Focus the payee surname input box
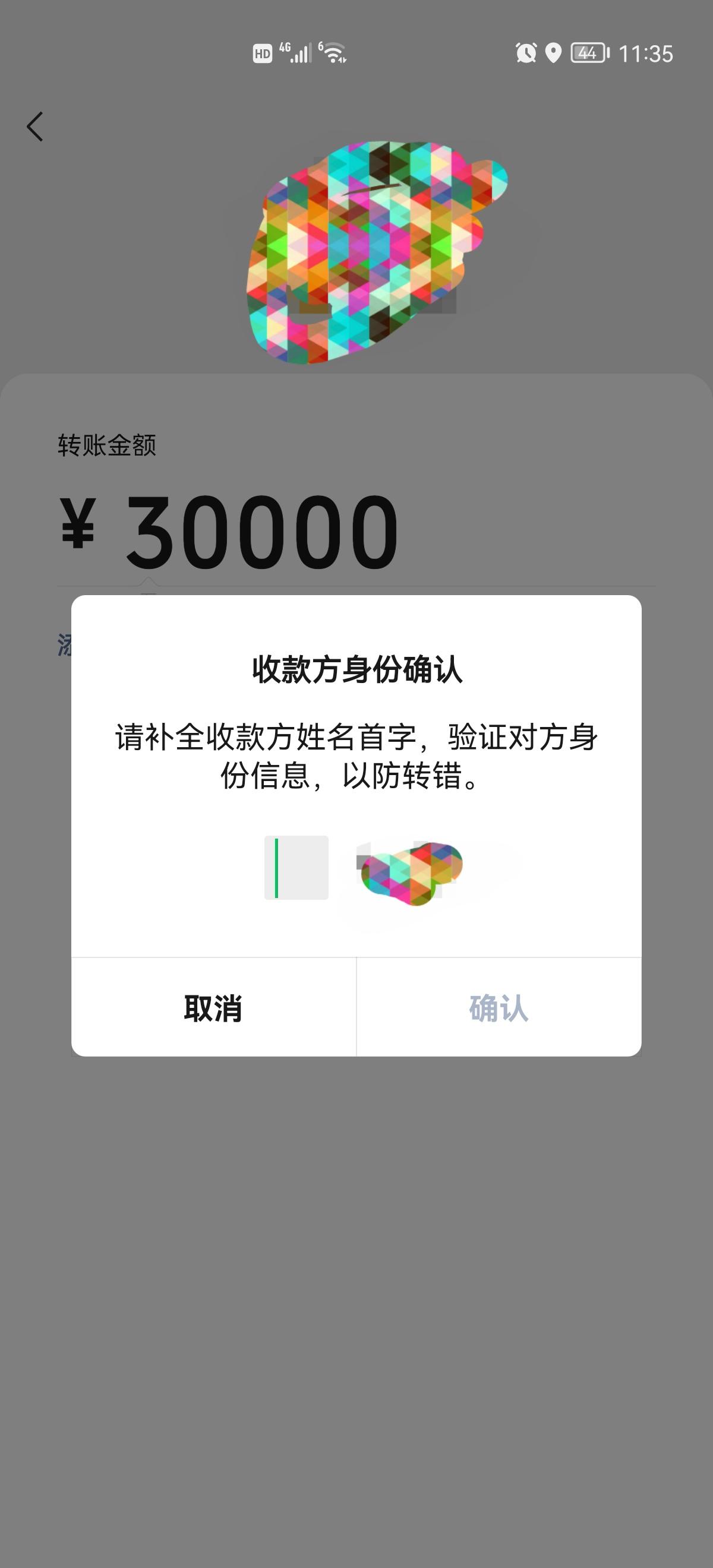This screenshot has height=1568, width=713. tap(296, 867)
